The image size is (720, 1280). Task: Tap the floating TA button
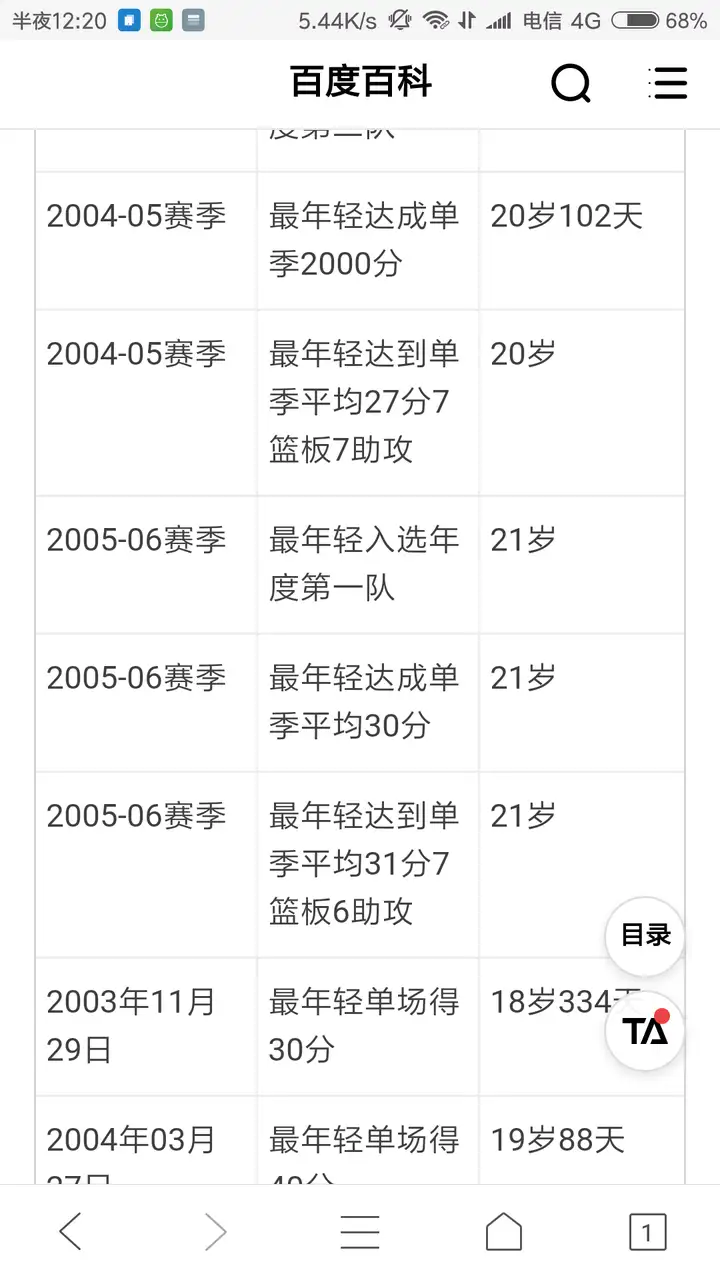coord(645,1030)
